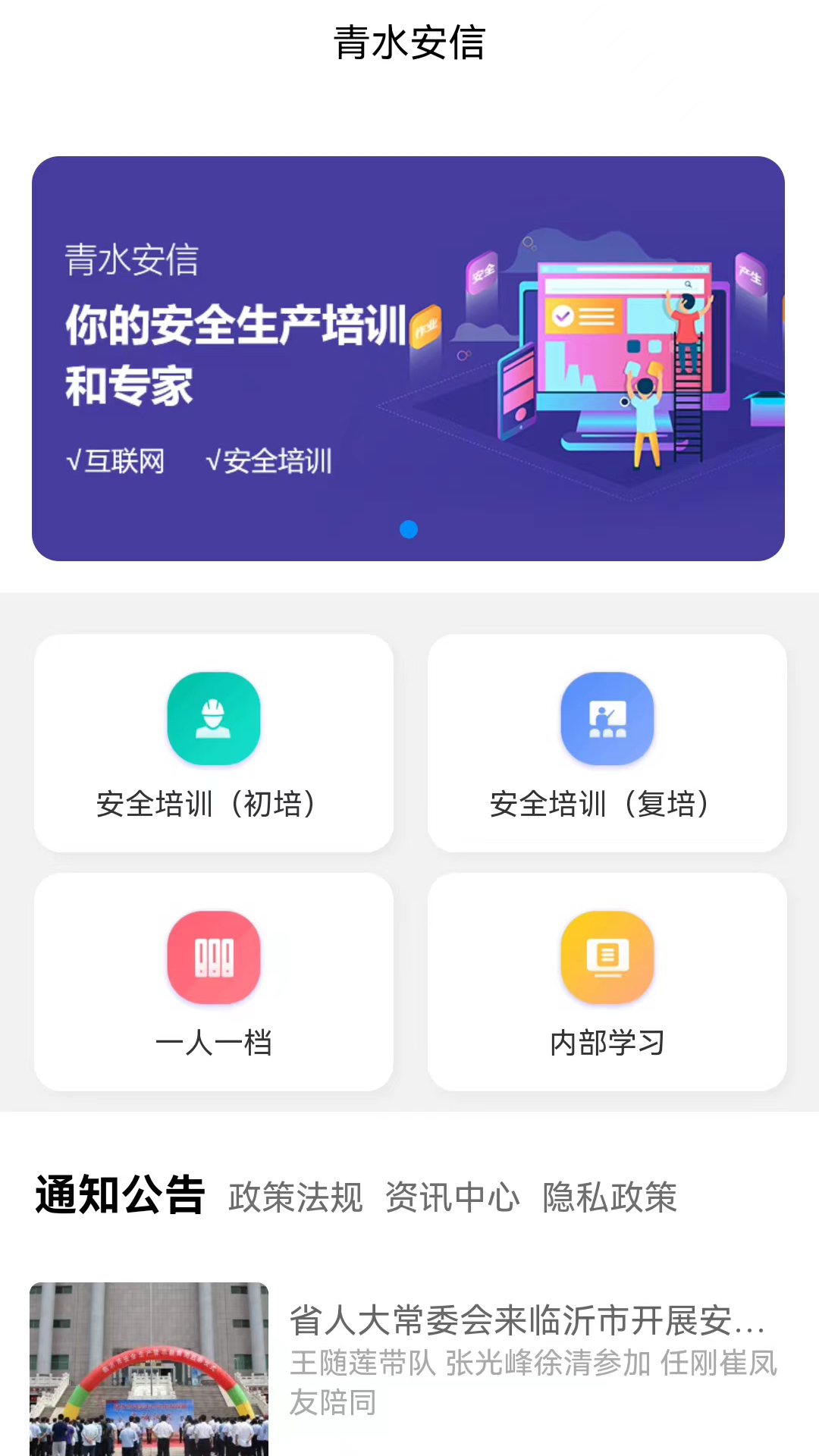This screenshot has width=819, height=1456.
Task: Tap the 青水安信 app title at top
Action: point(409,43)
